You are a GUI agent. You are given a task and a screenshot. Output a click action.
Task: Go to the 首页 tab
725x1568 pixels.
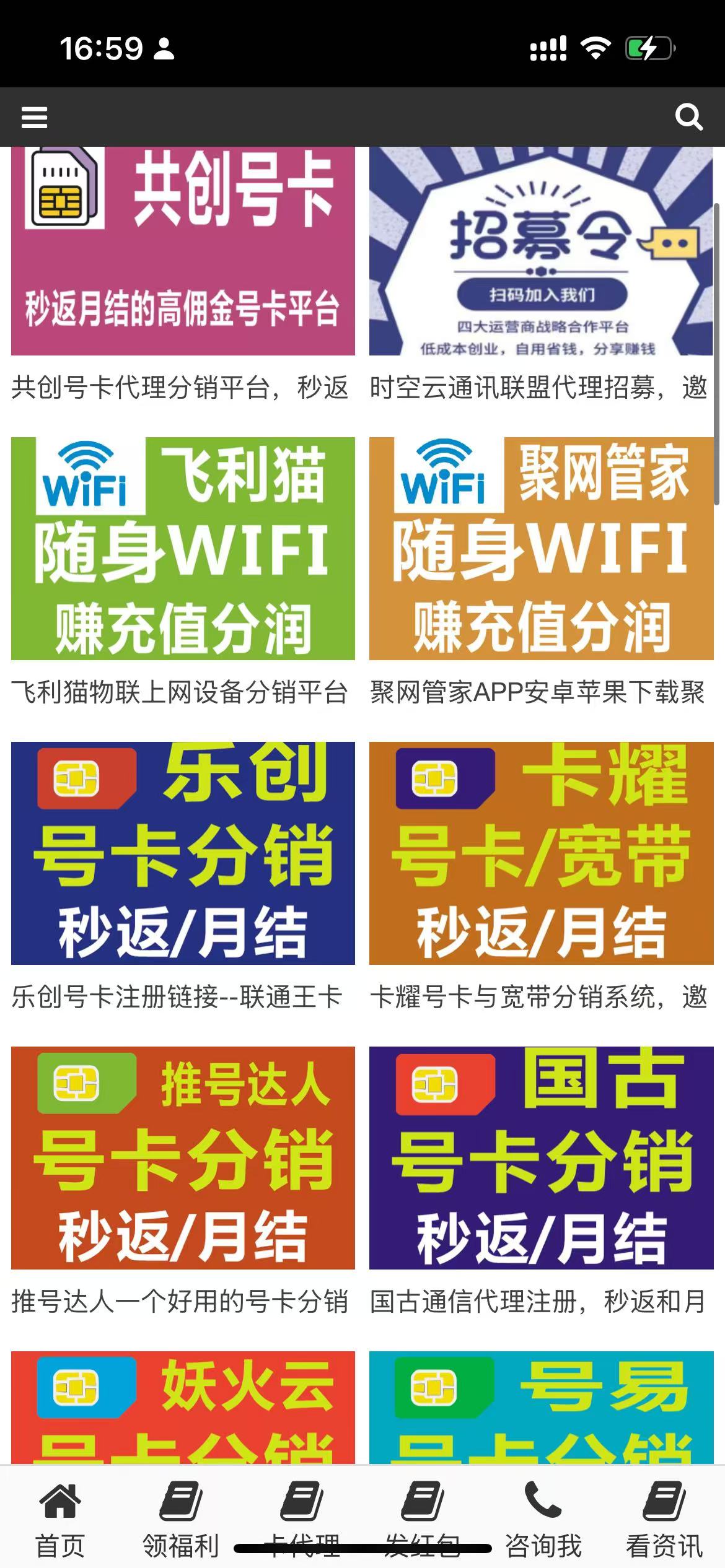click(x=60, y=1518)
